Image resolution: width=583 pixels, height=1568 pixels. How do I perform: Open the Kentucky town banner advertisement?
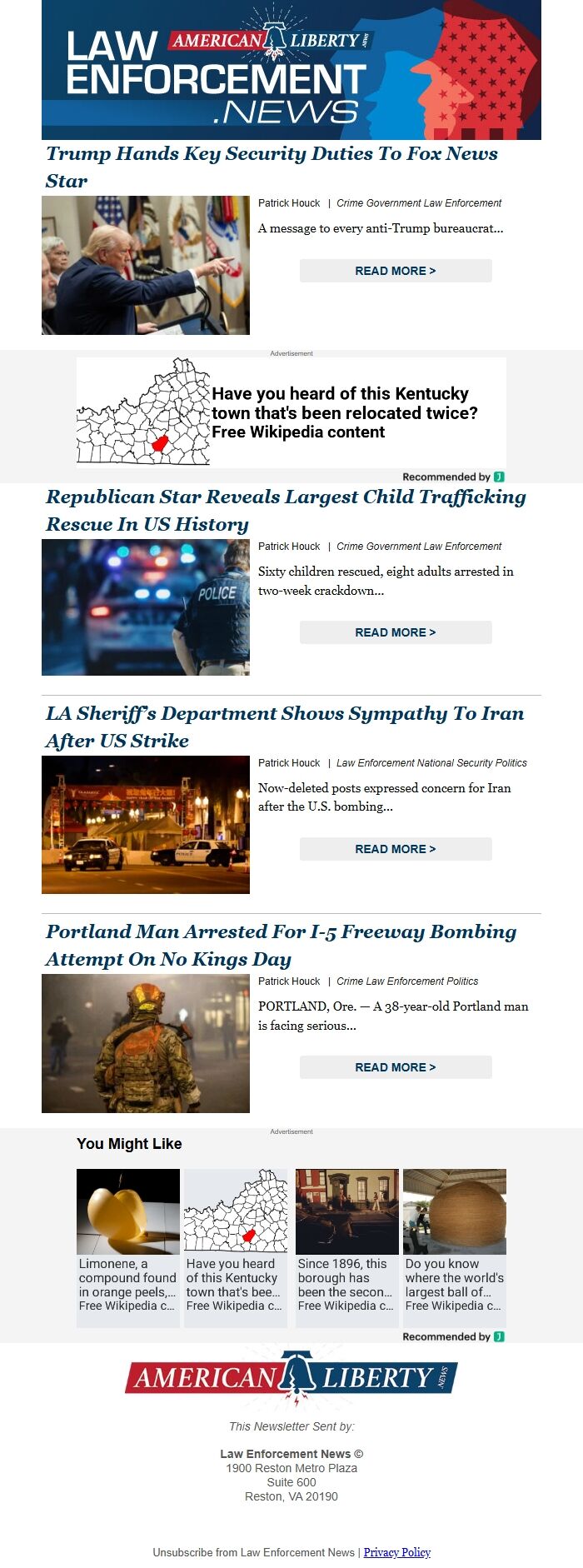pyautogui.click(x=291, y=412)
